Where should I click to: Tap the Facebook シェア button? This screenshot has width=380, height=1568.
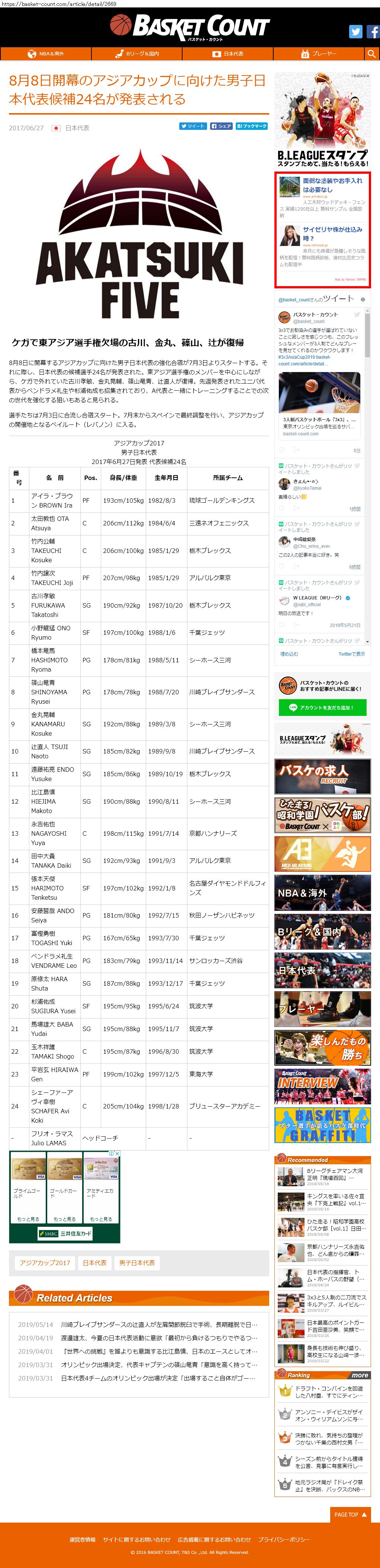[221, 126]
